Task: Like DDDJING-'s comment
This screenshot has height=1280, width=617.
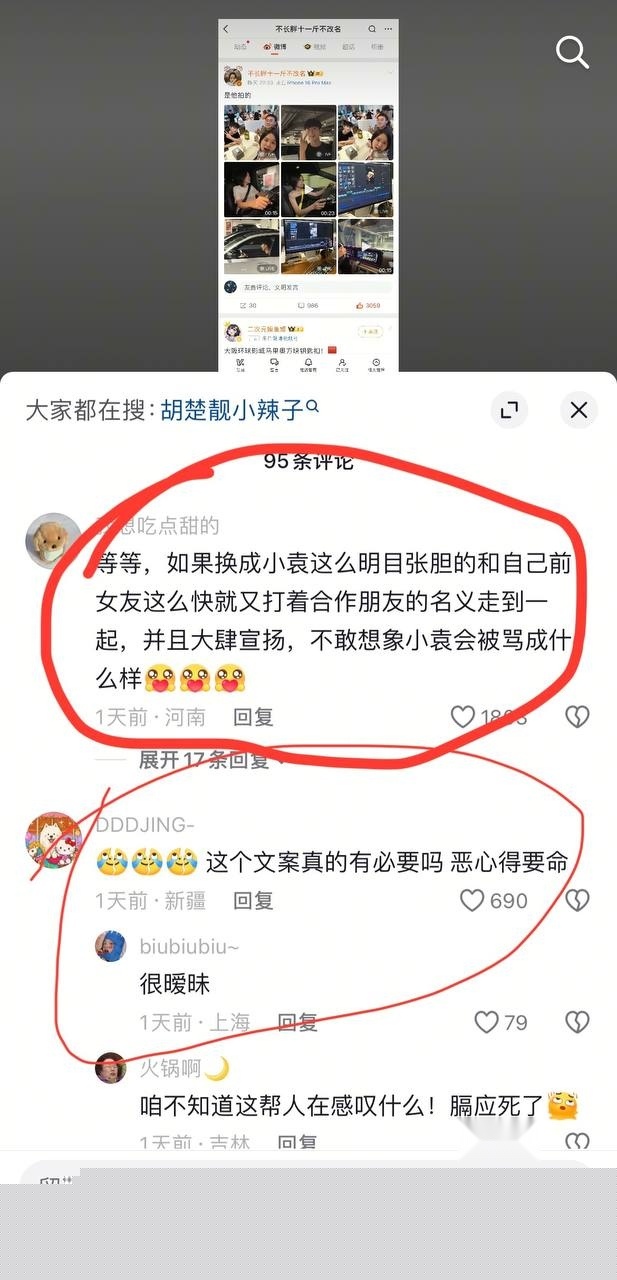Action: point(472,900)
